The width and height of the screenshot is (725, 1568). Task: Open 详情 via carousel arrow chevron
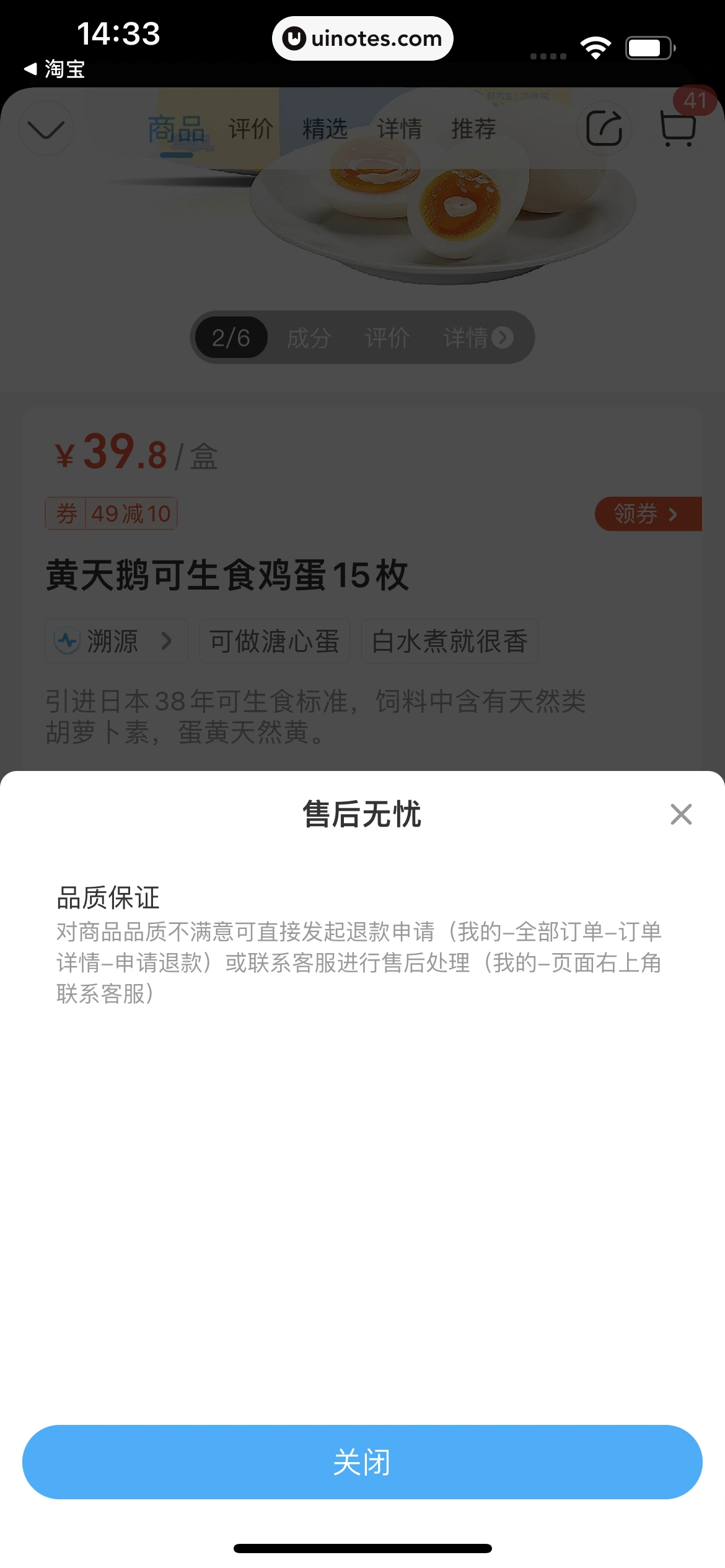502,338
